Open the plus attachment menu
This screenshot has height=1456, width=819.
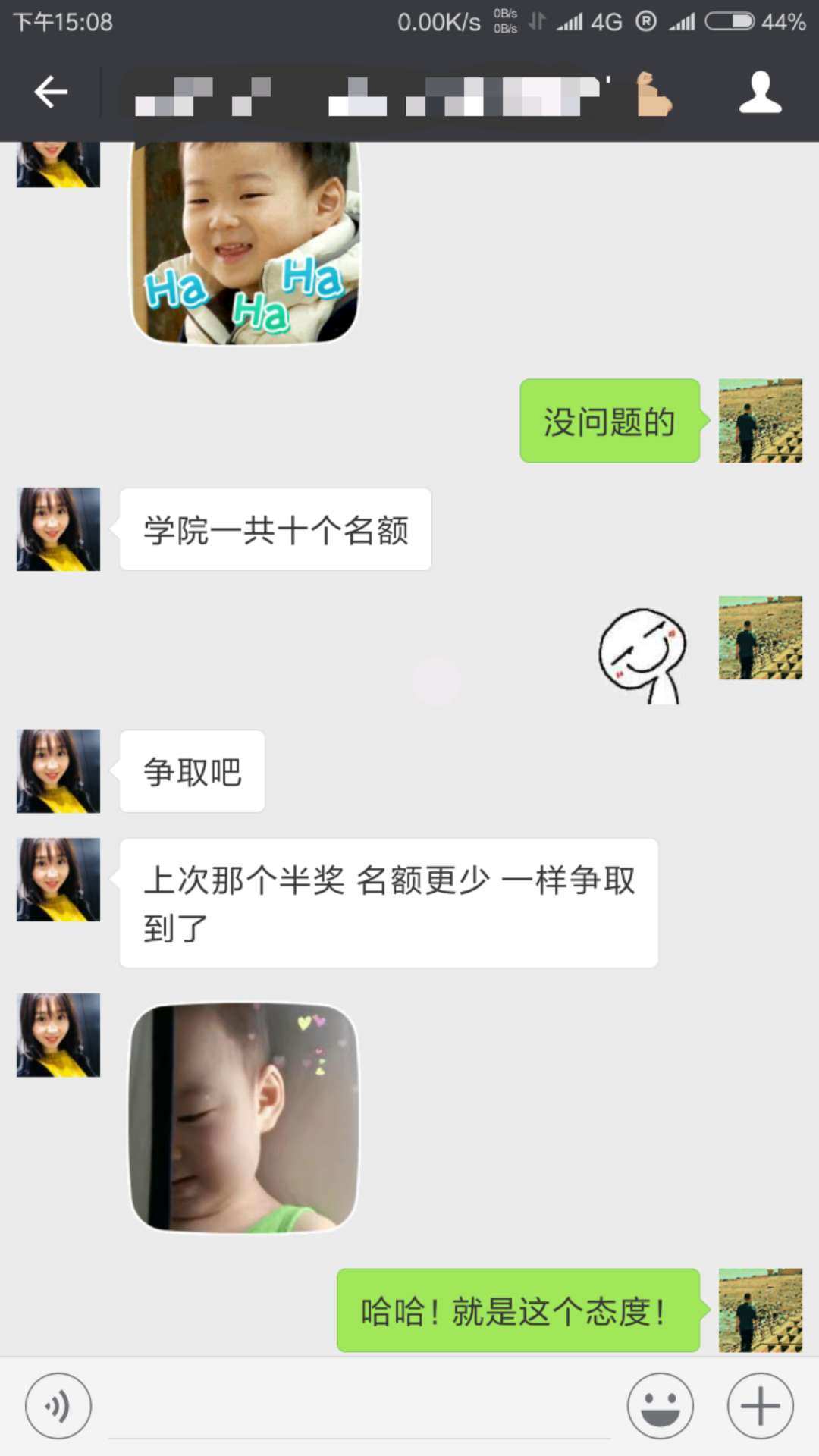click(760, 1406)
